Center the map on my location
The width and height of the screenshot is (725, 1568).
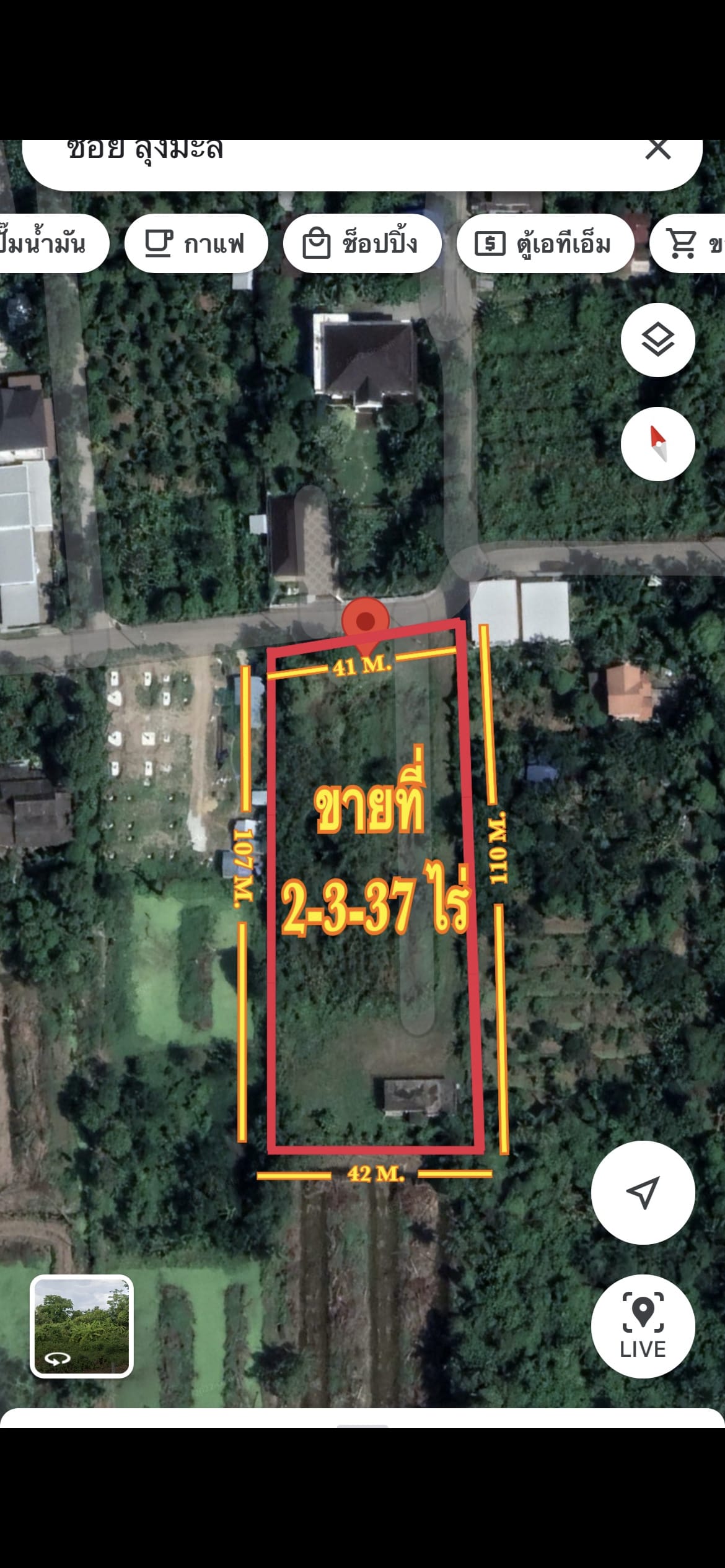[643, 1192]
